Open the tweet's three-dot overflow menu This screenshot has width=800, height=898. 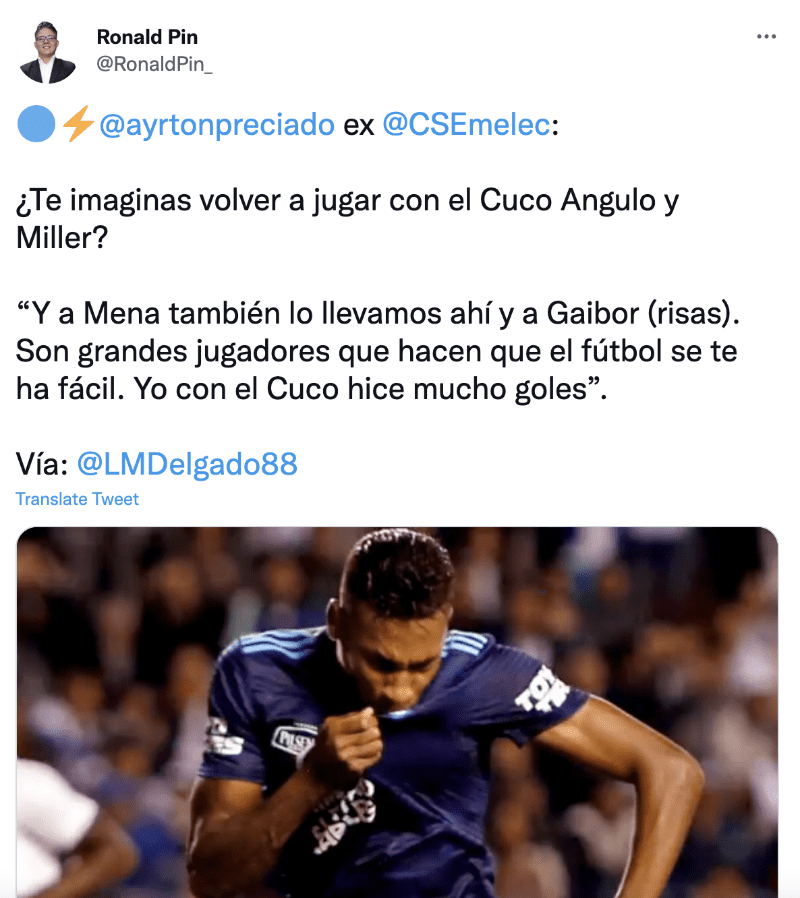tap(766, 37)
